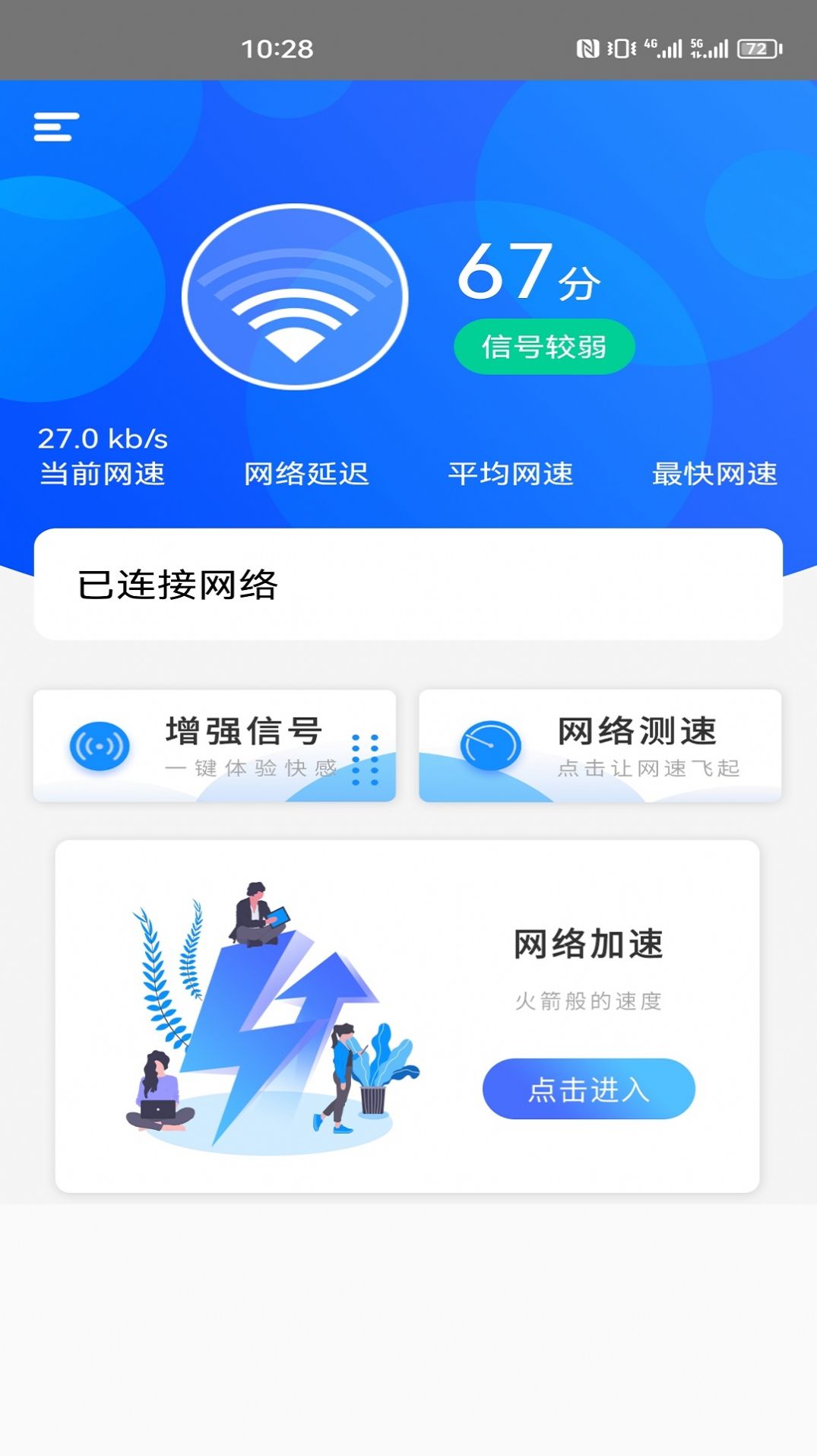Viewport: 817px width, 1456px height.
Task: Select the 最快网速 fastest speed stat
Action: 713,473
